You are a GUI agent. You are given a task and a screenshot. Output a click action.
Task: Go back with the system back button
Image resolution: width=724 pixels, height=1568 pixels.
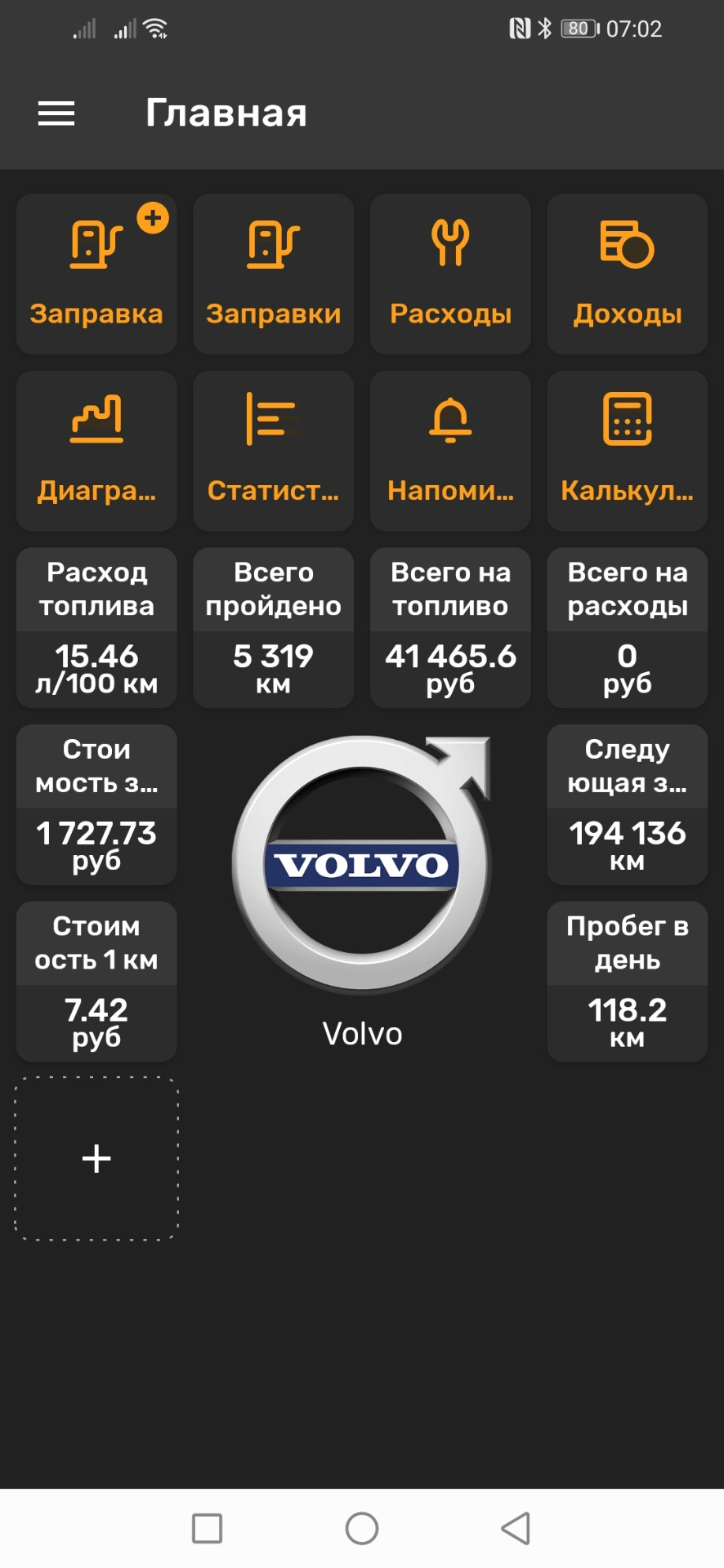(516, 1528)
